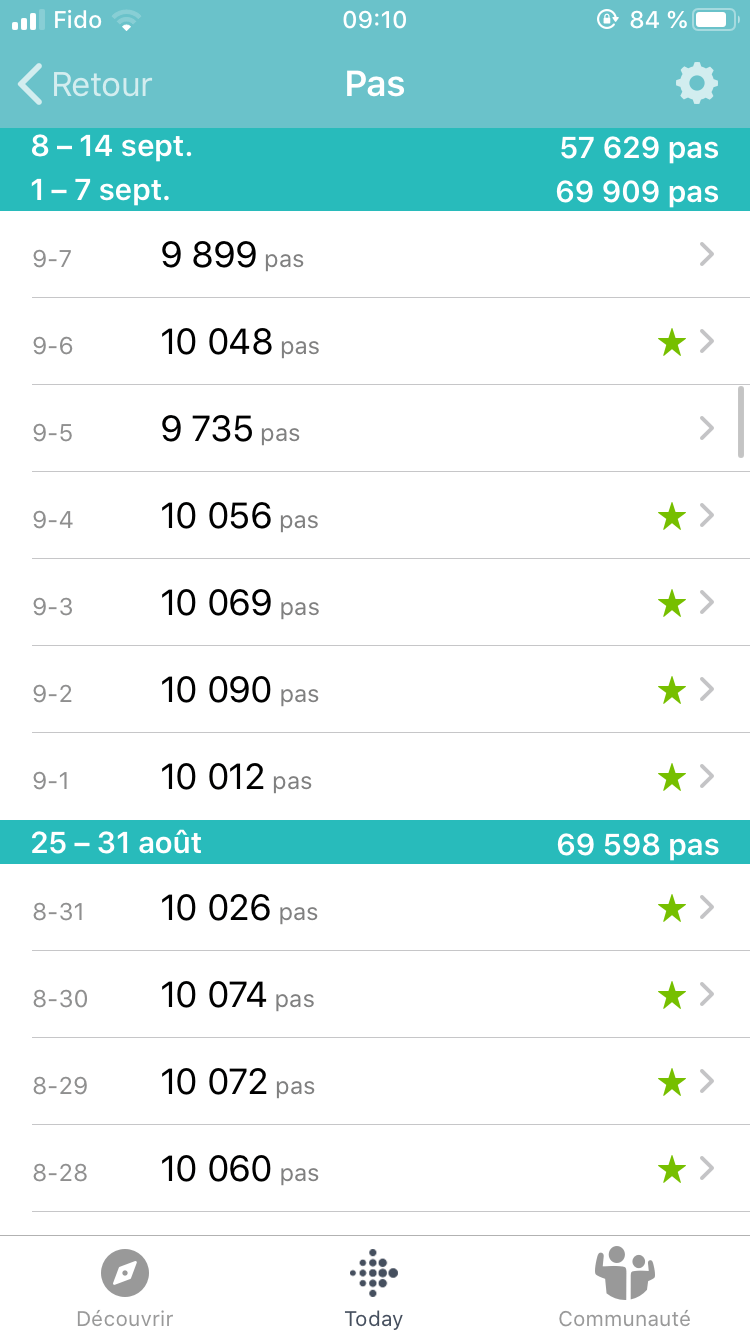The height and width of the screenshot is (1334, 750).
Task: Select the 9-5 row showing 9 735 pas
Action: click(x=375, y=430)
